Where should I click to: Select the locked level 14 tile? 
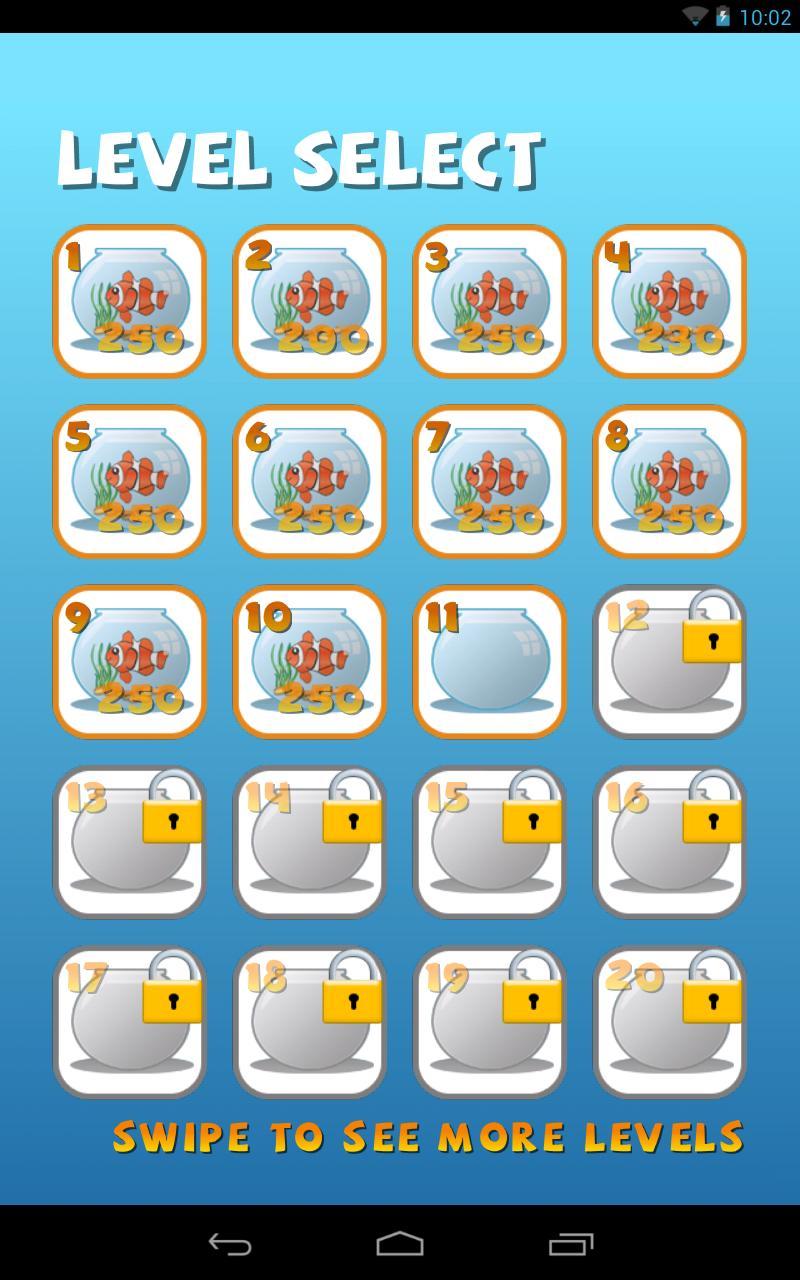coord(310,841)
